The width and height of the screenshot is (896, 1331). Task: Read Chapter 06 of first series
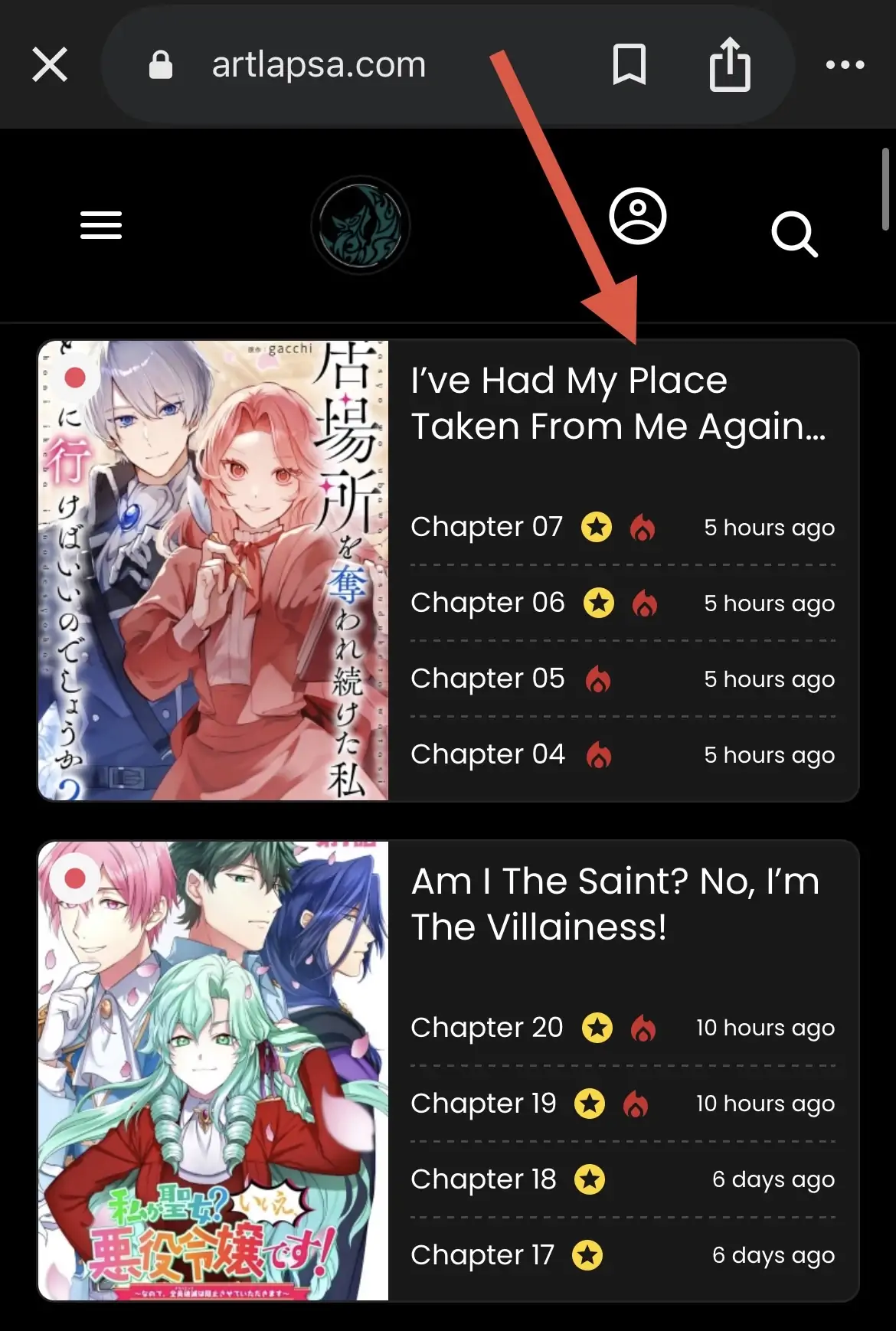[x=488, y=603]
